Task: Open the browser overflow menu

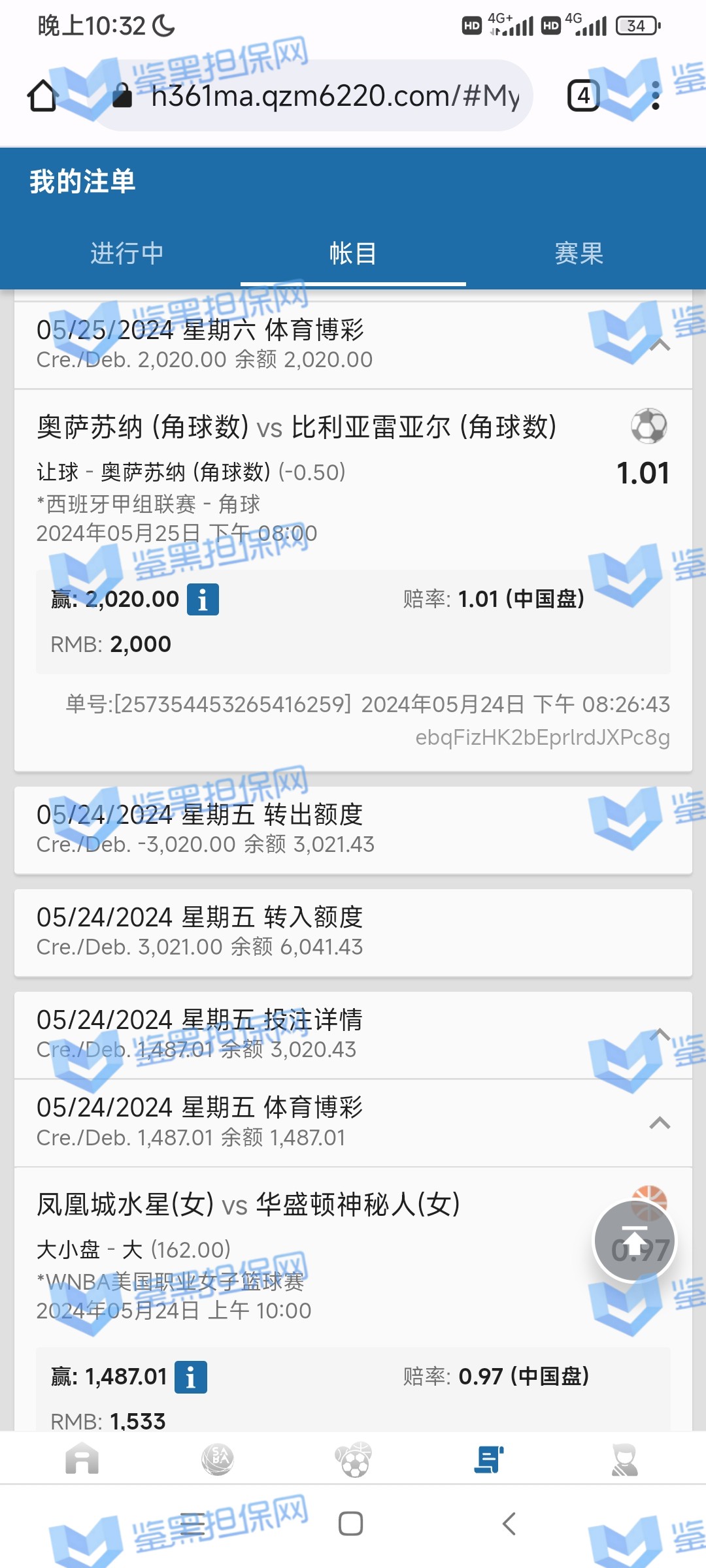Action: [x=656, y=96]
